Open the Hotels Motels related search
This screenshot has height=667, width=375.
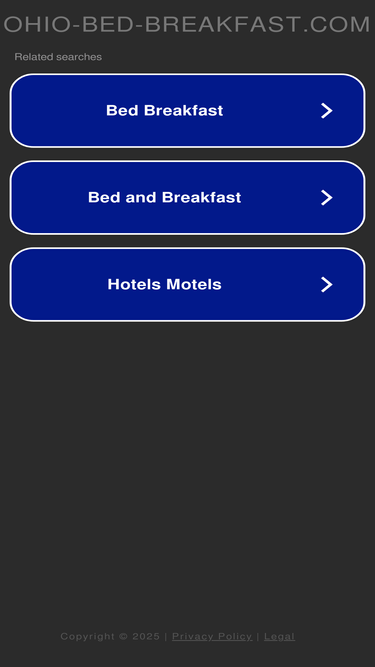[188, 284]
